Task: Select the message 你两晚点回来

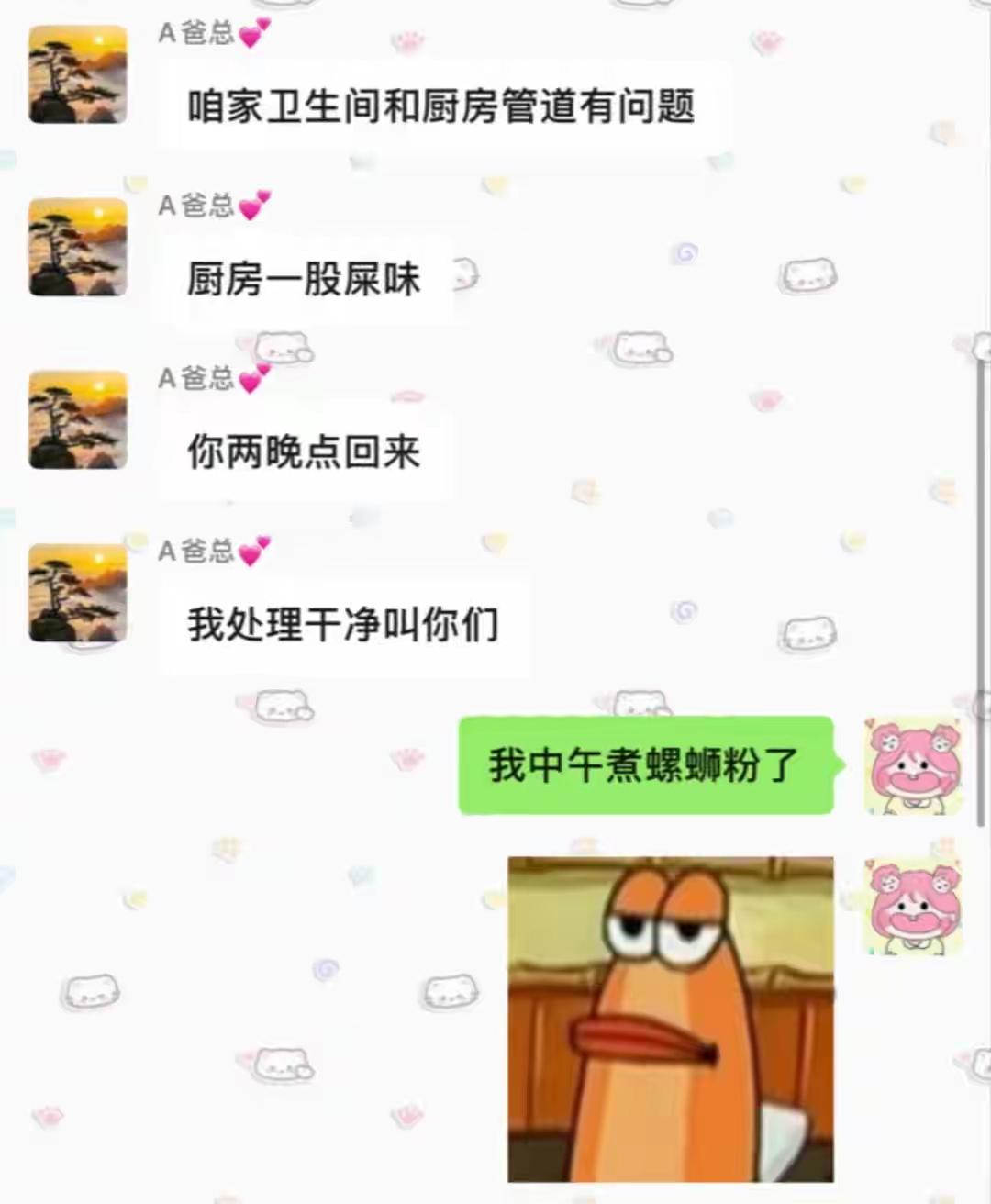Action: tap(303, 451)
